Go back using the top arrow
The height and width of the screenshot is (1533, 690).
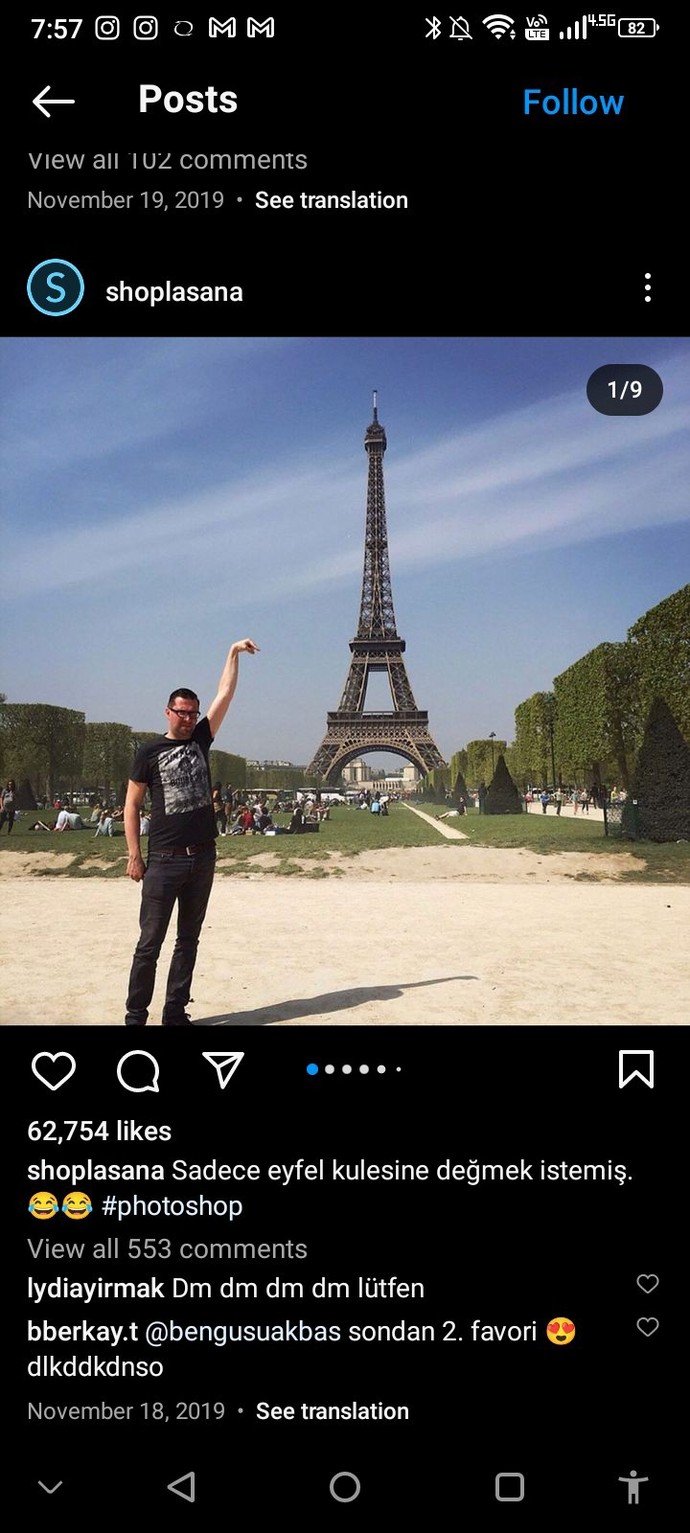tap(54, 101)
